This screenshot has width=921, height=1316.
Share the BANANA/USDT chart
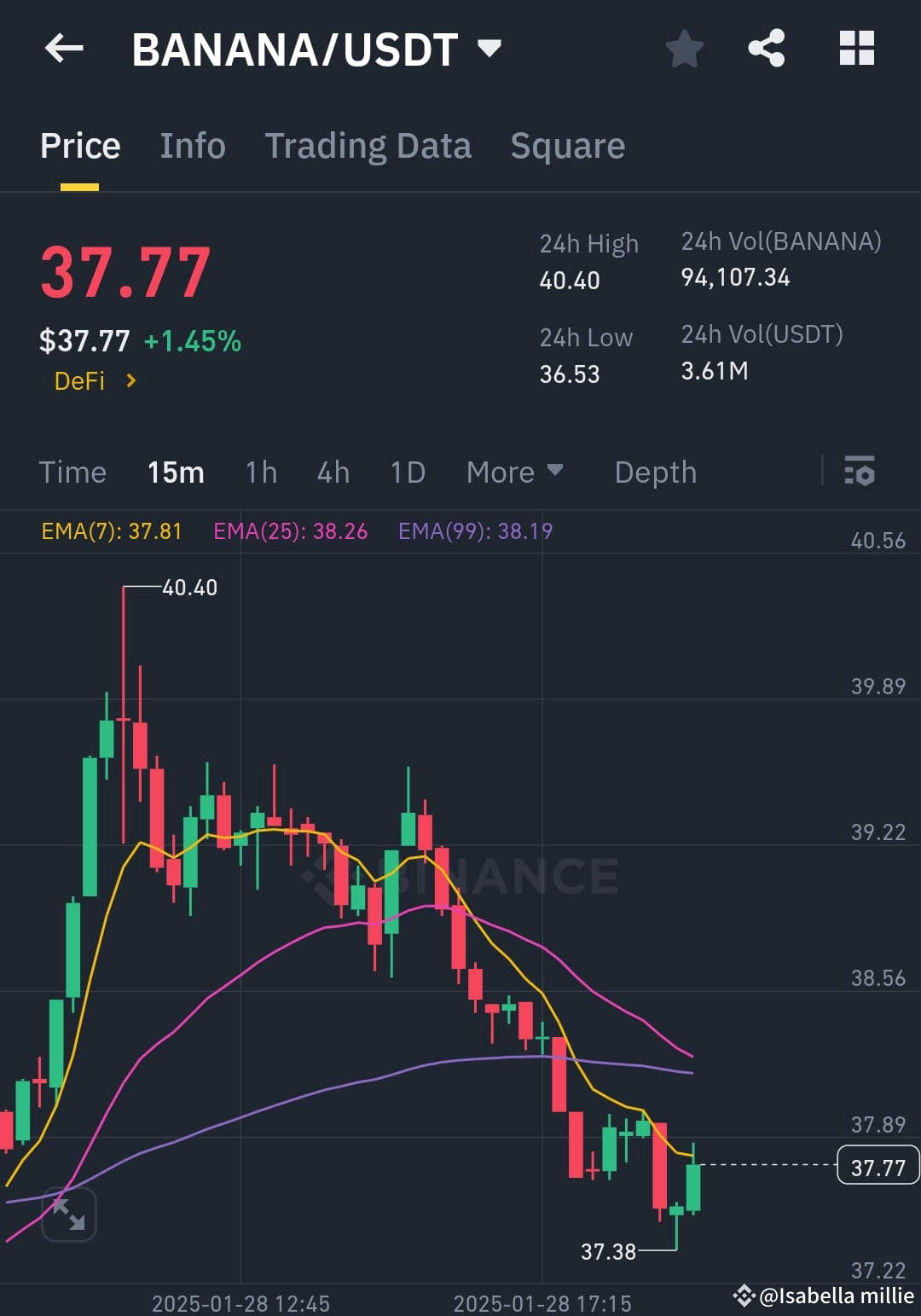pyautogui.click(x=766, y=49)
